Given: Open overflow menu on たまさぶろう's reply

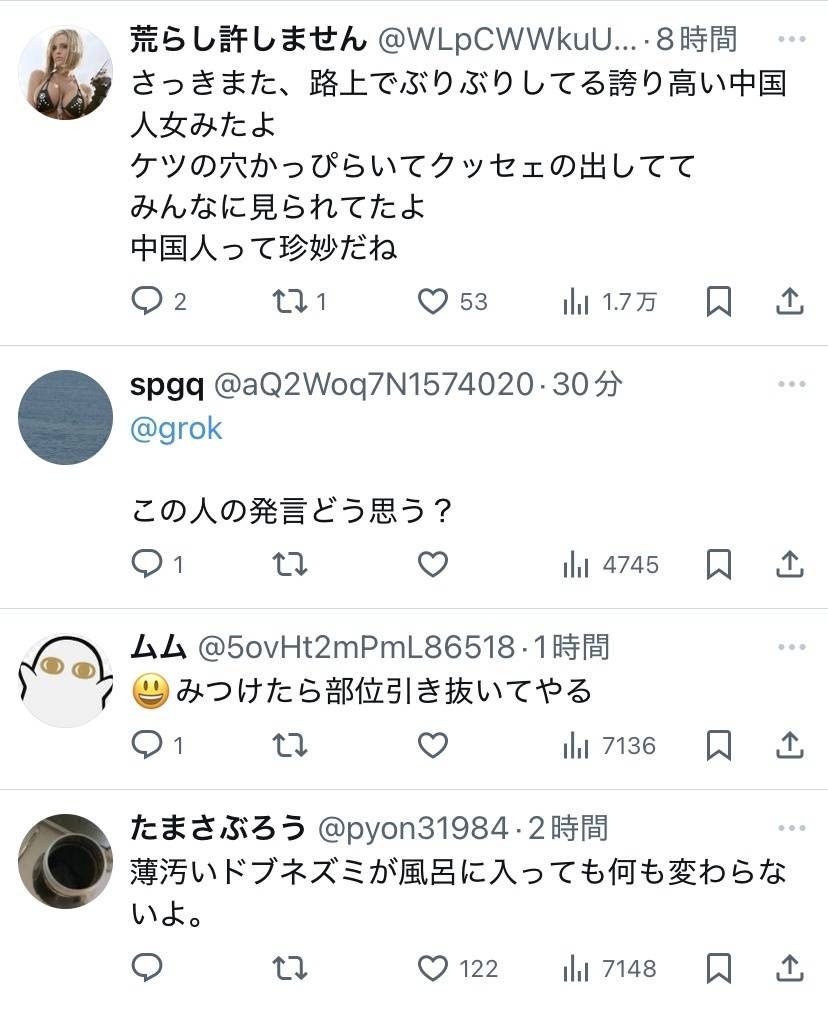Looking at the screenshot, I should click(791, 828).
